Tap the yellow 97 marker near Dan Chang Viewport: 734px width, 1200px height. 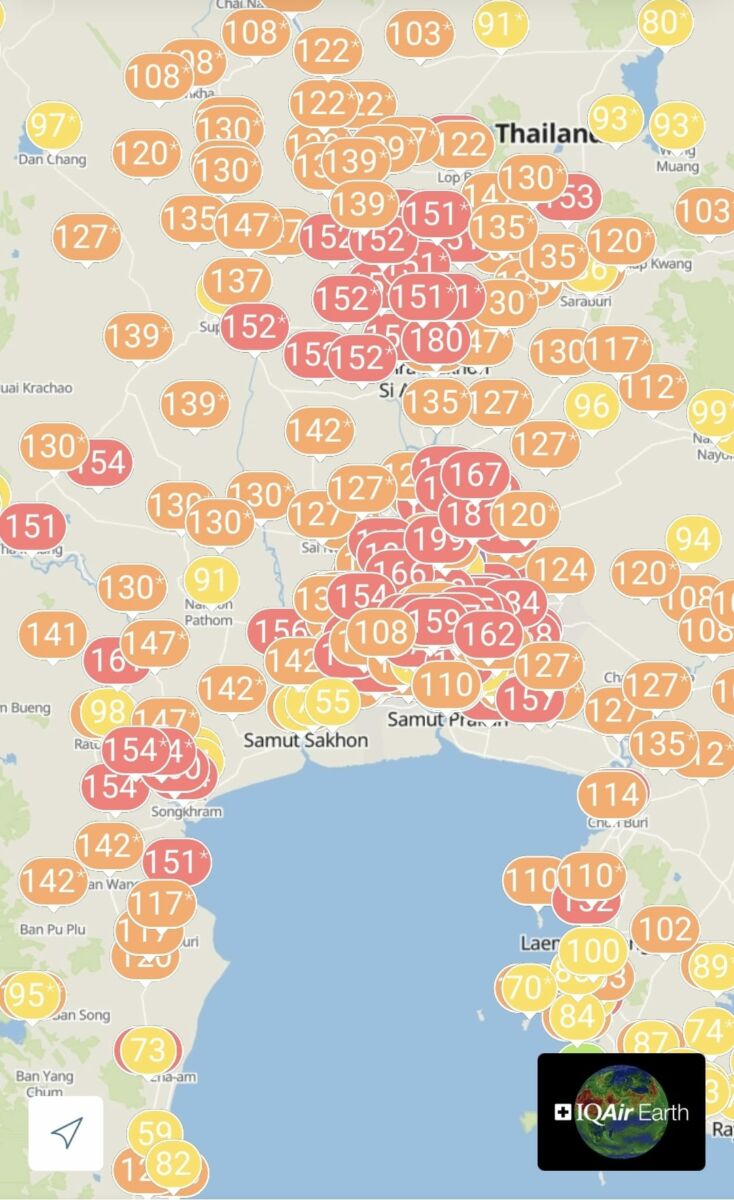(x=52, y=125)
